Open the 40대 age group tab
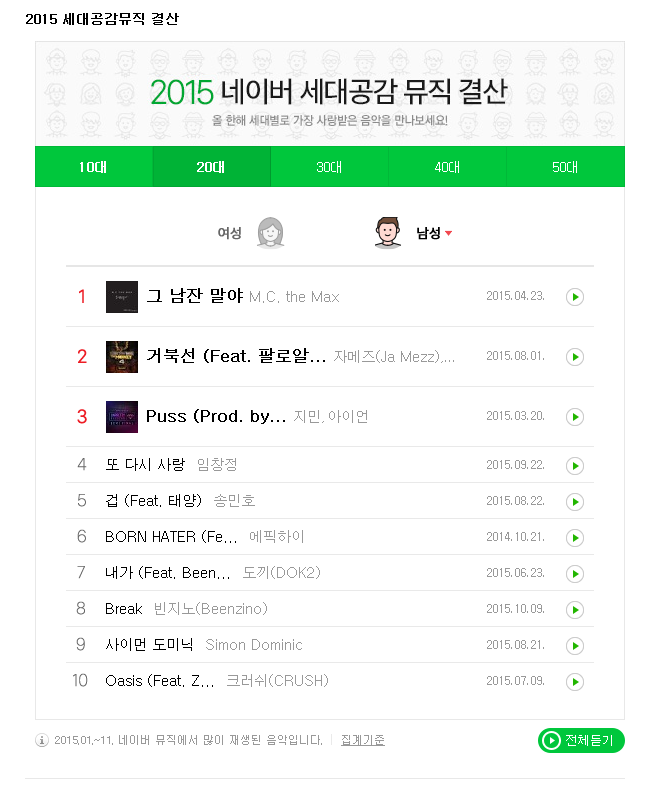This screenshot has height=795, width=660. [x=447, y=167]
